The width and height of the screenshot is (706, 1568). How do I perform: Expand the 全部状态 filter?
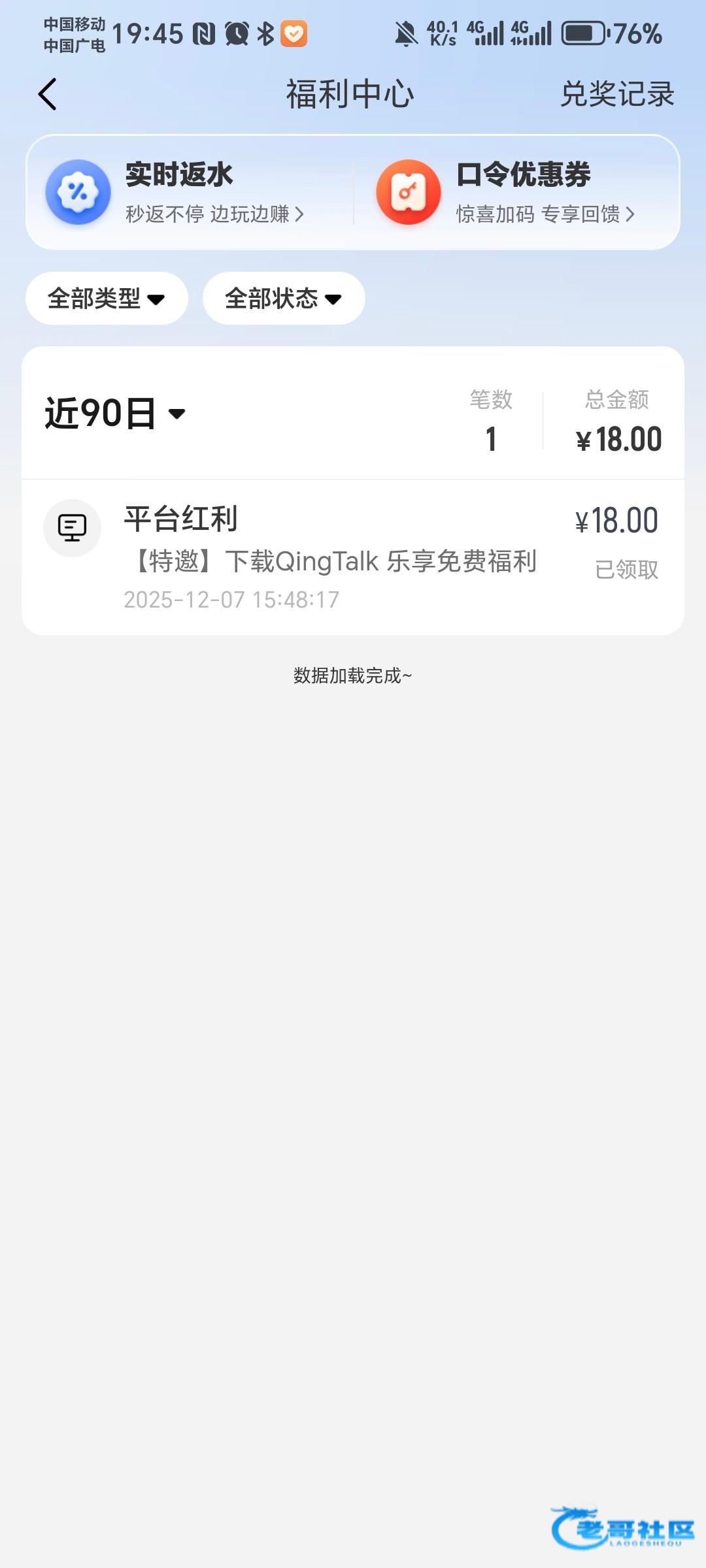pyautogui.click(x=284, y=299)
